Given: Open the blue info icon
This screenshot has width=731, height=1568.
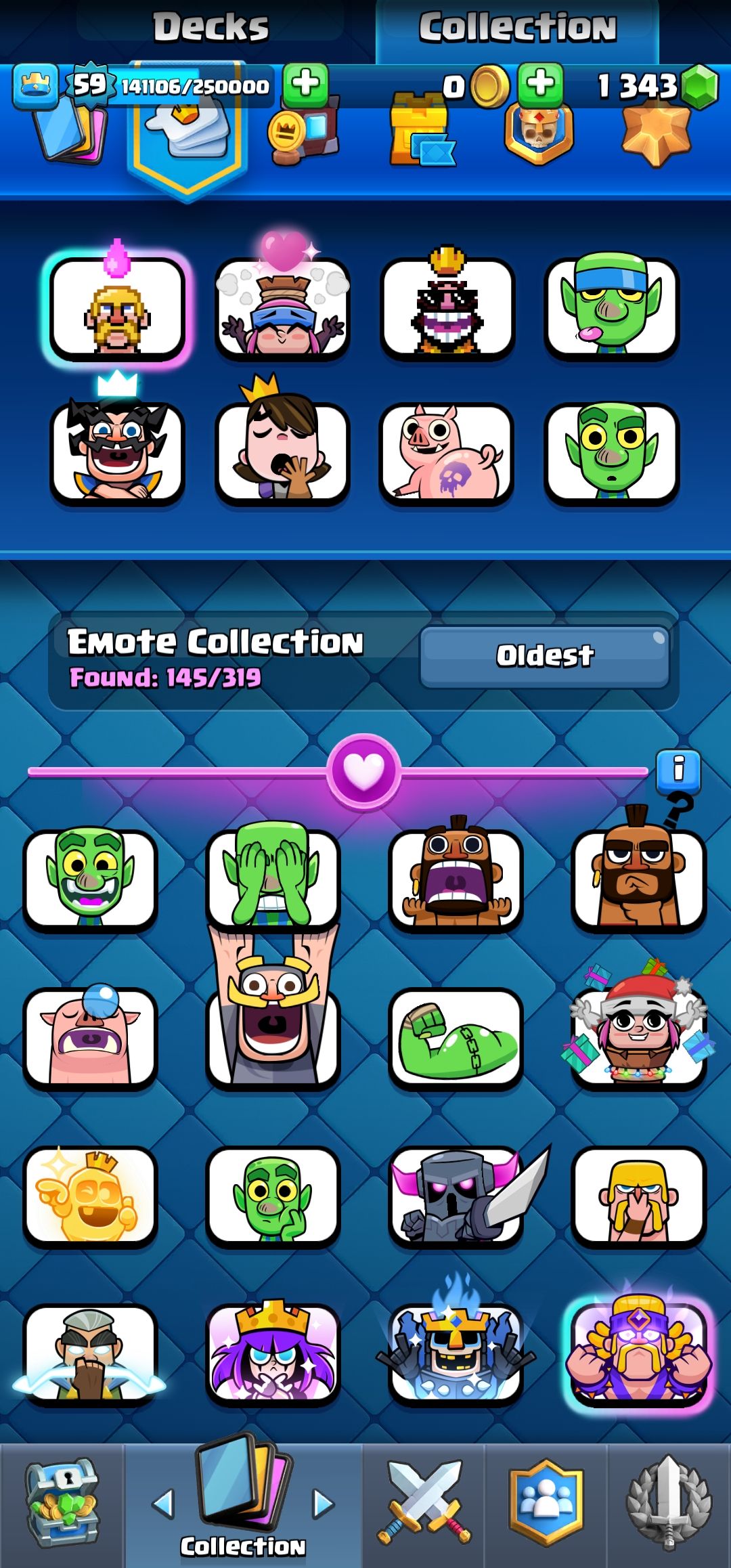Looking at the screenshot, I should click(678, 770).
